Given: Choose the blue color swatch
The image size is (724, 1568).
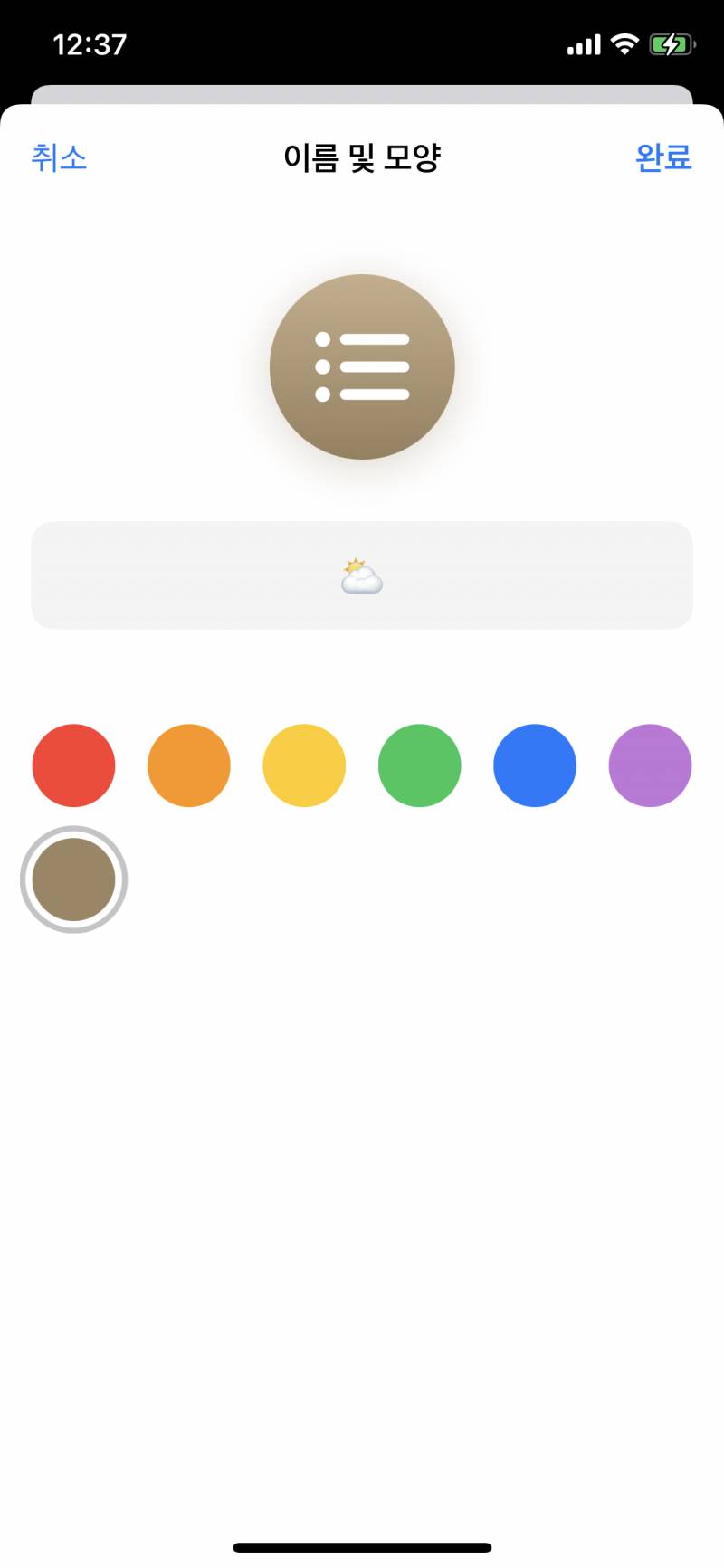Looking at the screenshot, I should (x=535, y=765).
